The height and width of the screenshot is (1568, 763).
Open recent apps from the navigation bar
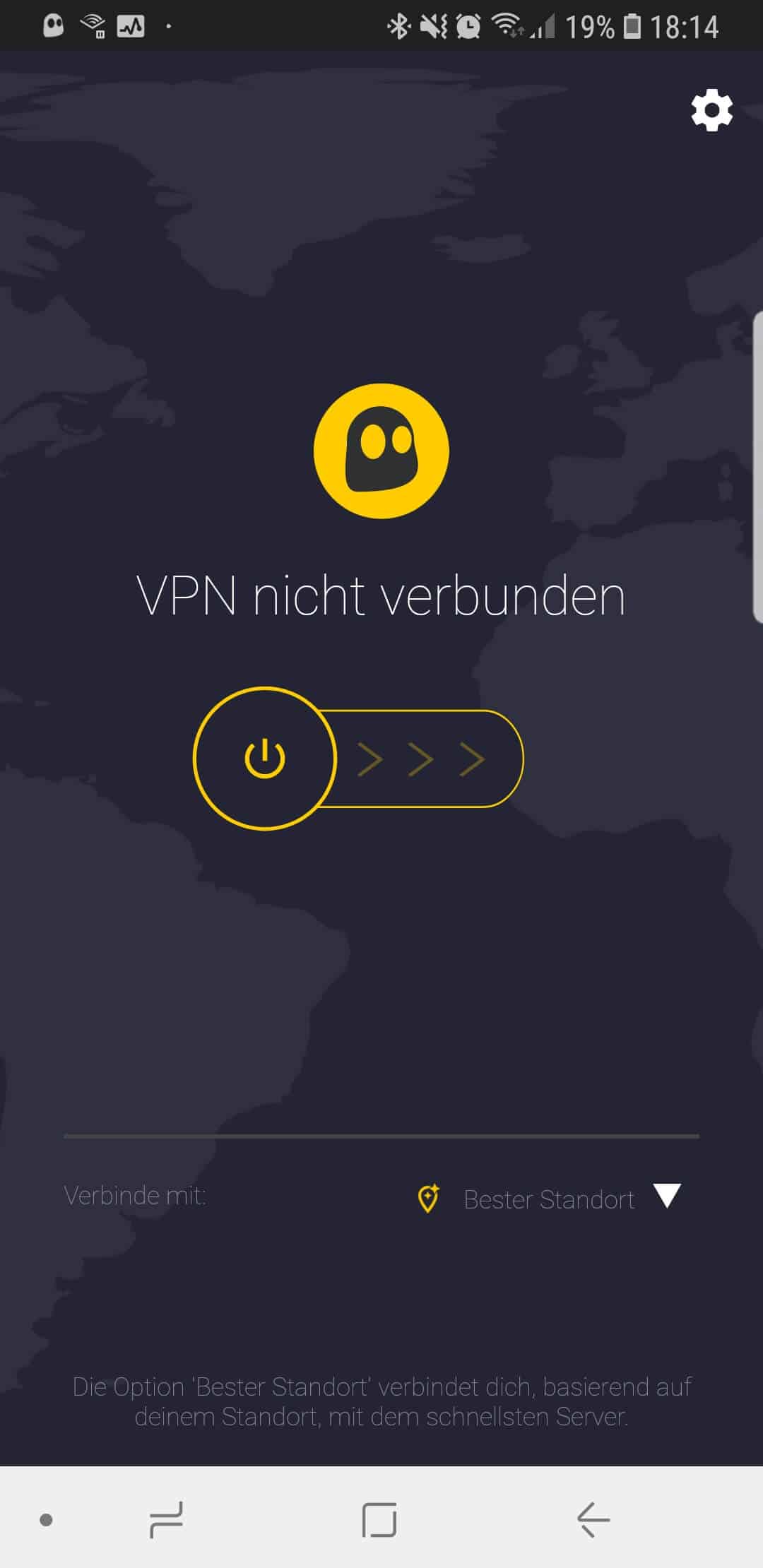pos(167,1519)
